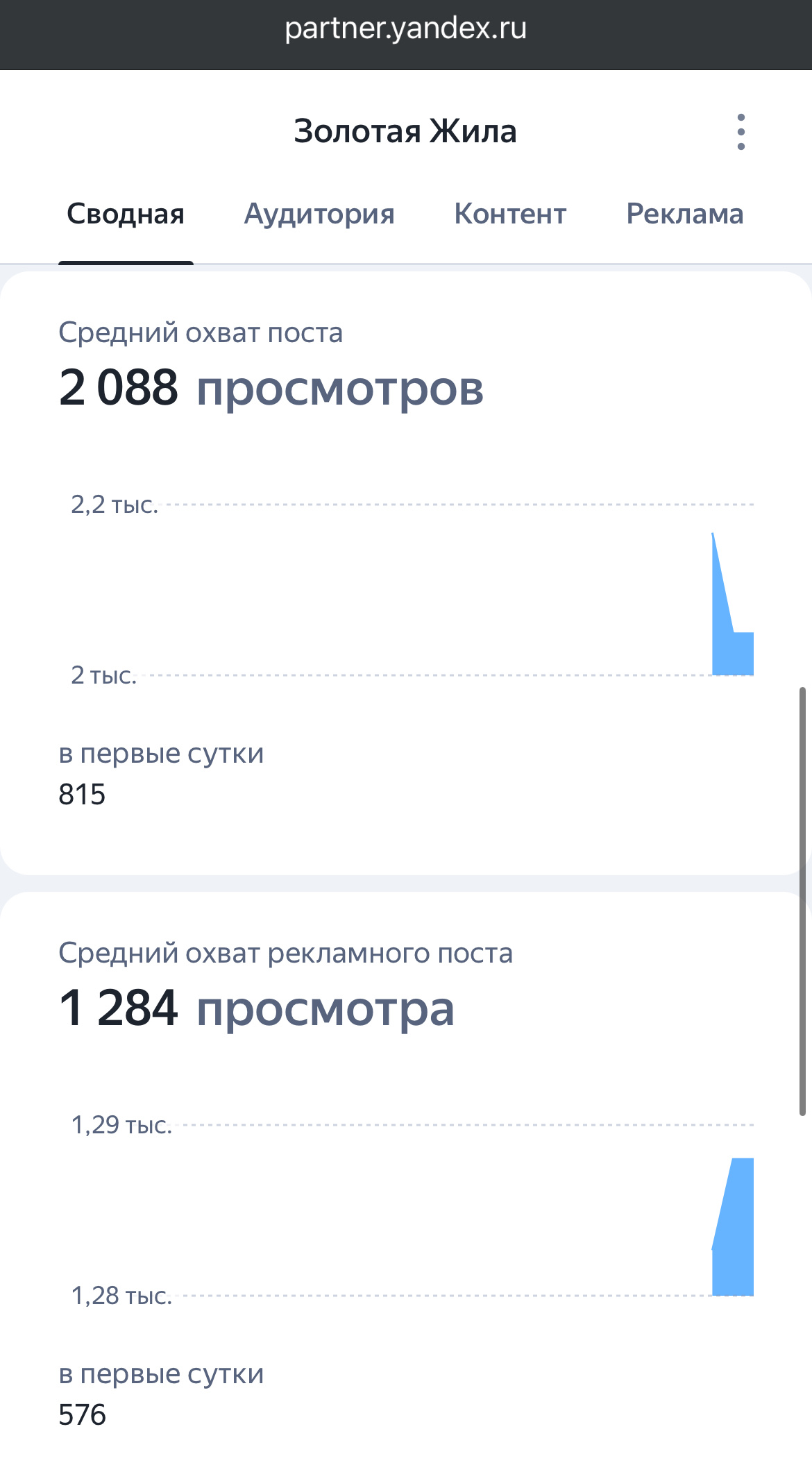The height and width of the screenshot is (1463, 812).
Task: Switch to the Аудитория tab
Action: coord(319,214)
